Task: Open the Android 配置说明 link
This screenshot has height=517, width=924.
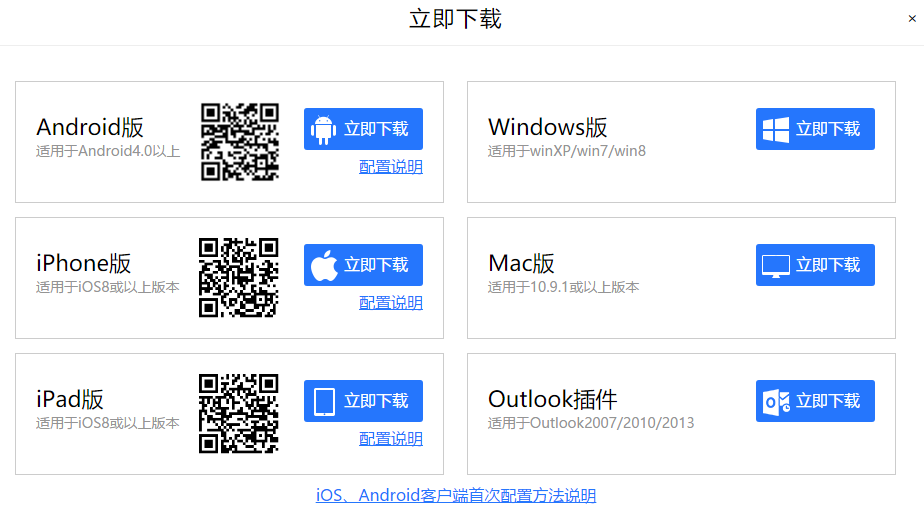Action: [x=390, y=167]
